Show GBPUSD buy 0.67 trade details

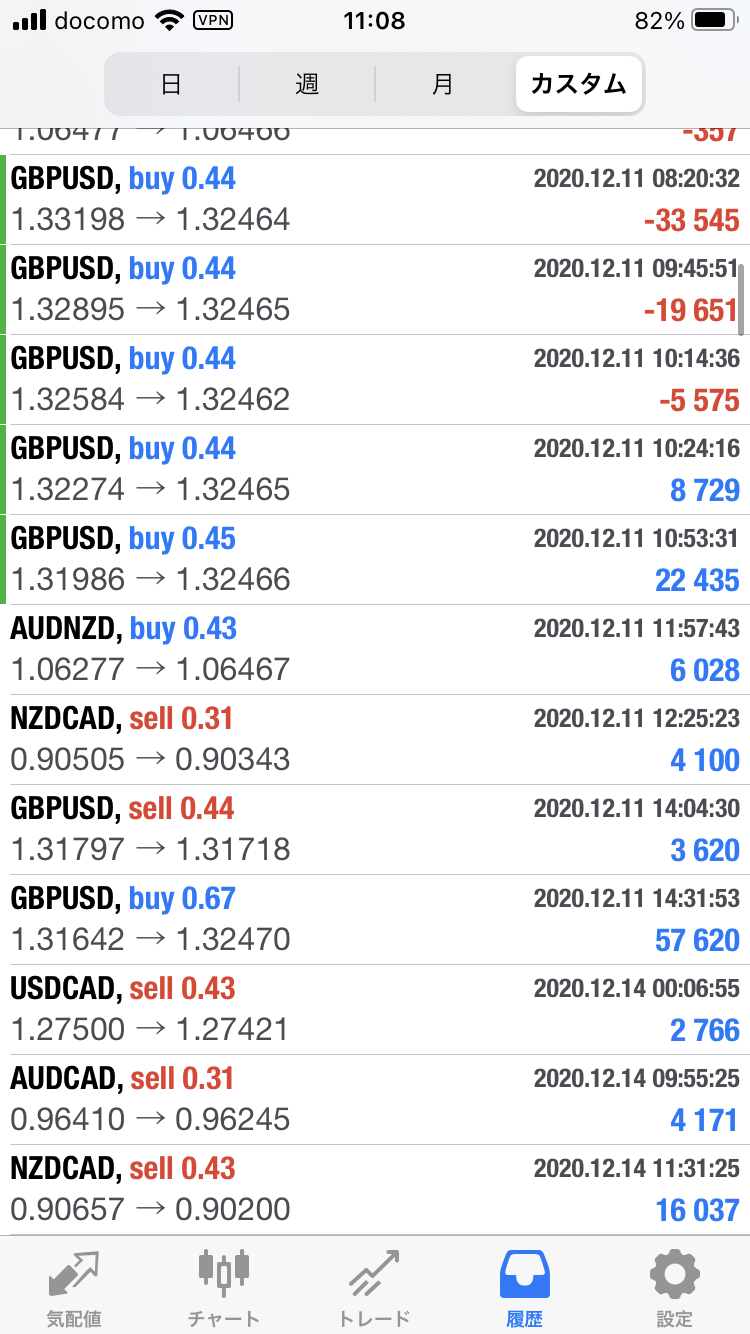tap(375, 920)
